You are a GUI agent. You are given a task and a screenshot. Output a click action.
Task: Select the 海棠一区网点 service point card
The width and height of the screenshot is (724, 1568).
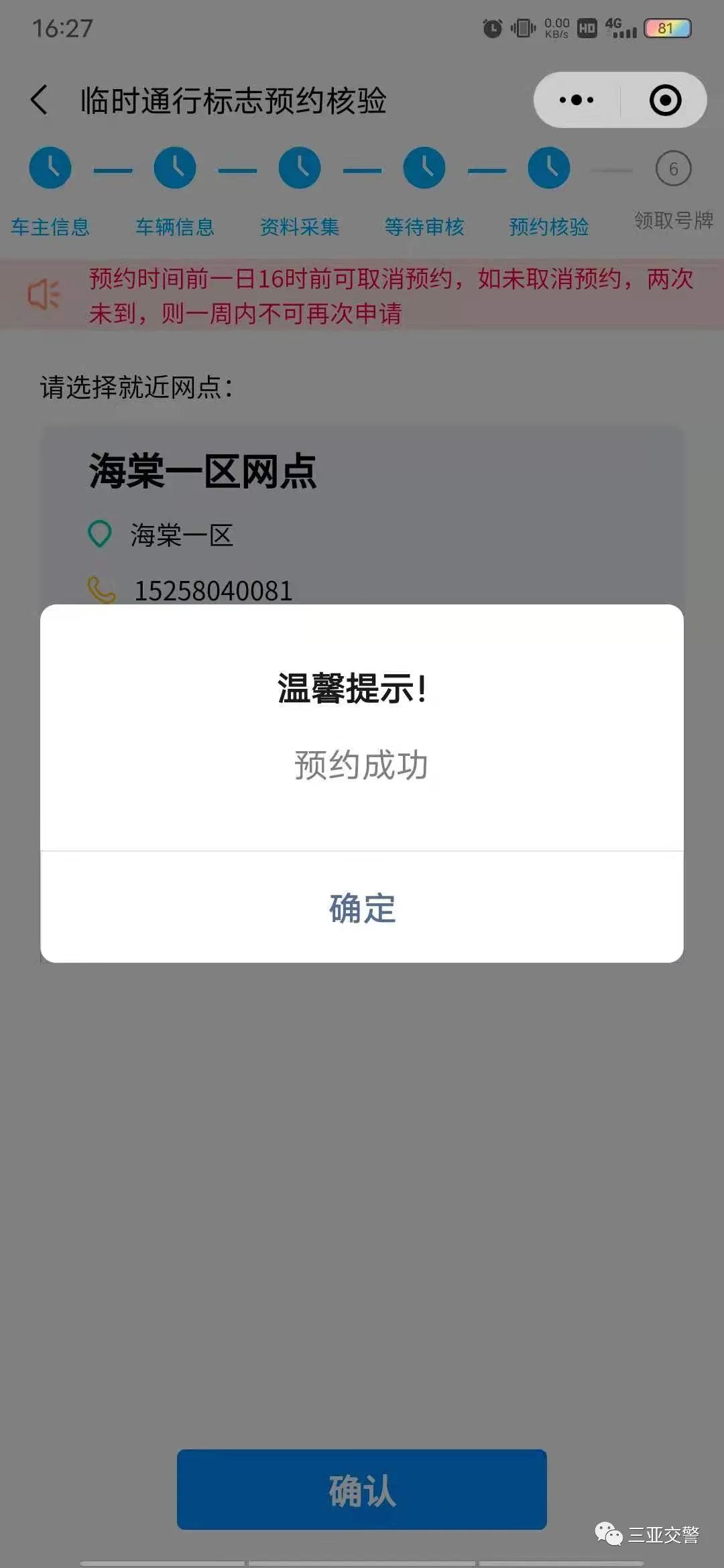point(362,516)
